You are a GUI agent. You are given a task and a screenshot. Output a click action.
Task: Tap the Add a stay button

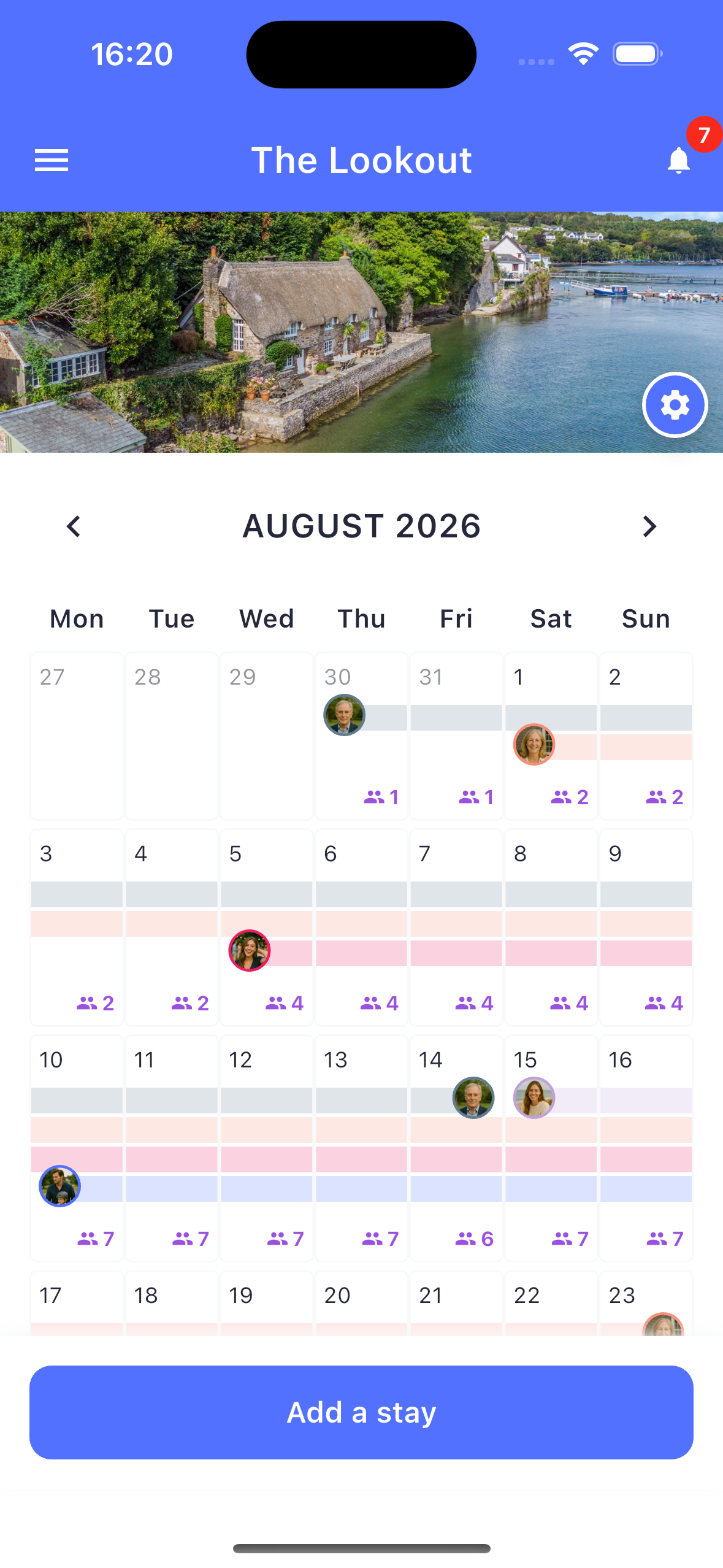click(361, 1412)
